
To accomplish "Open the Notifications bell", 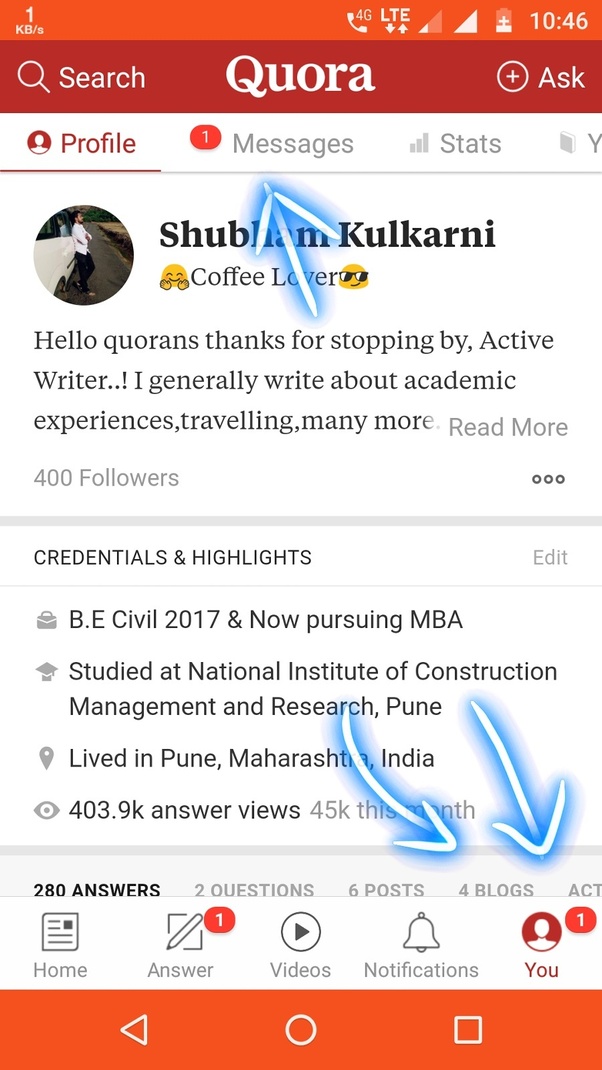I will (421, 945).
